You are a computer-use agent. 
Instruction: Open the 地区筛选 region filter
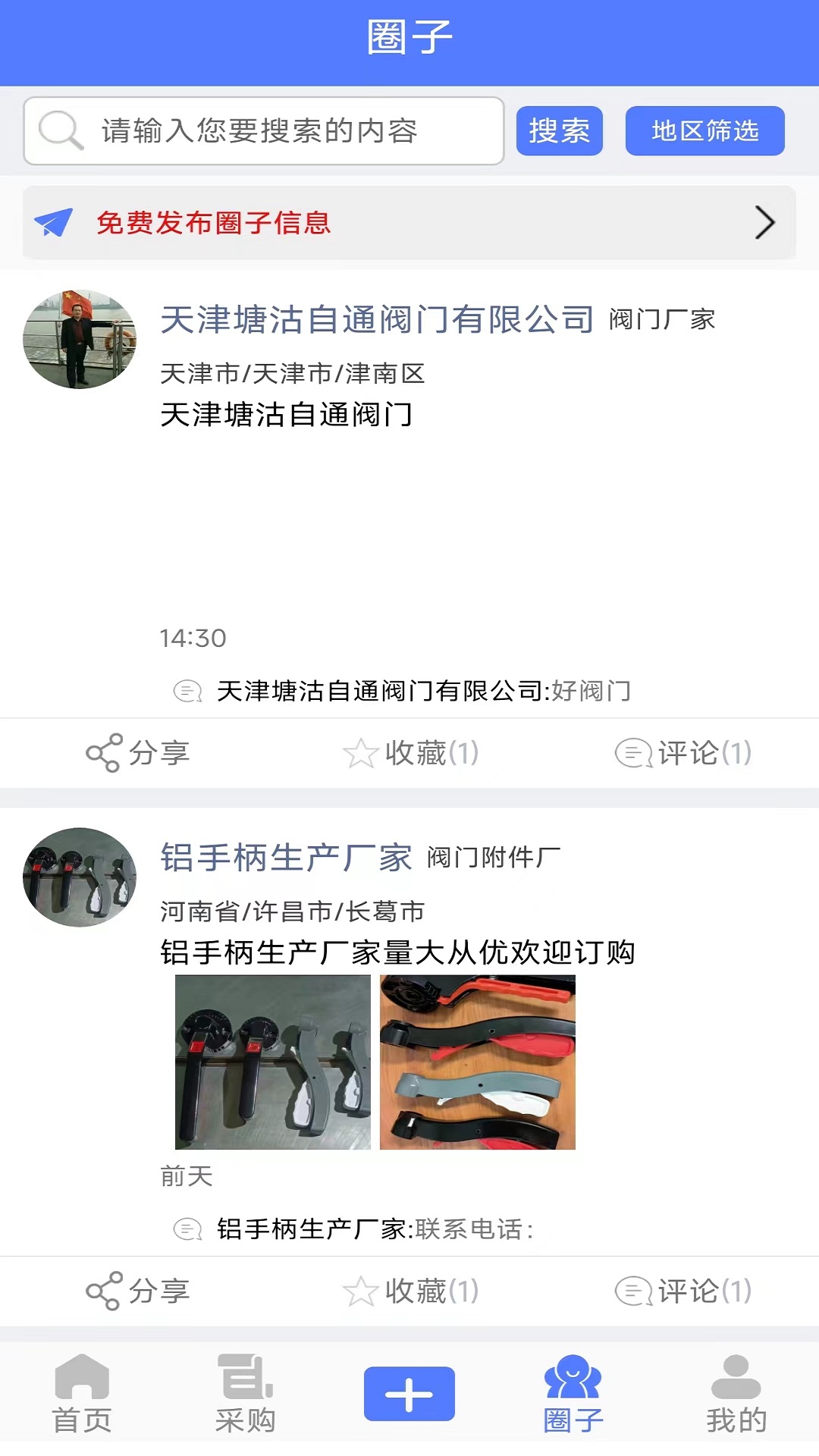704,130
